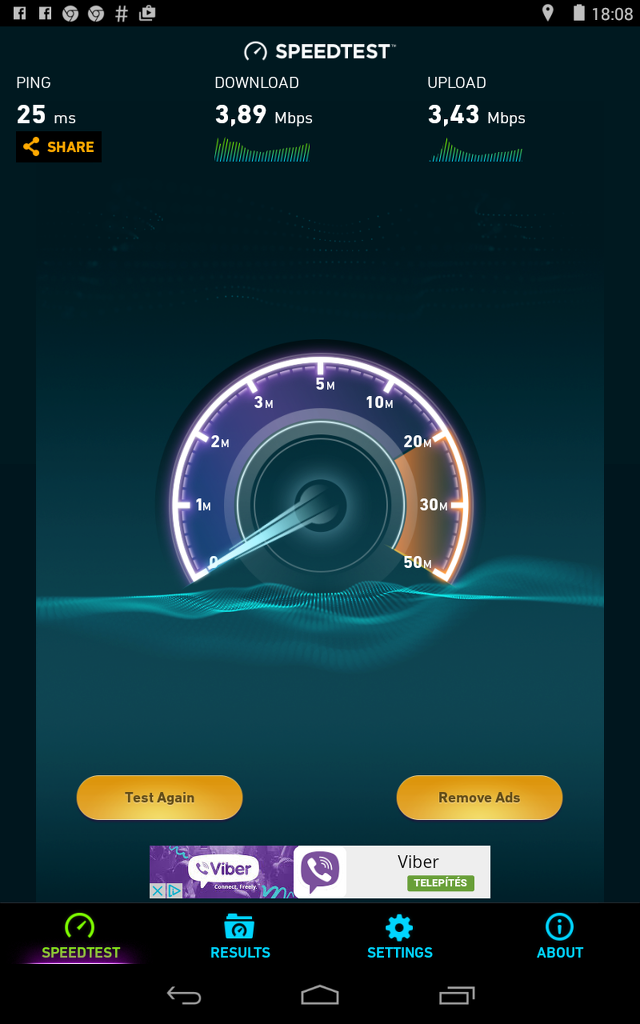
Task: Go to the home screen
Action: [x=320, y=995]
